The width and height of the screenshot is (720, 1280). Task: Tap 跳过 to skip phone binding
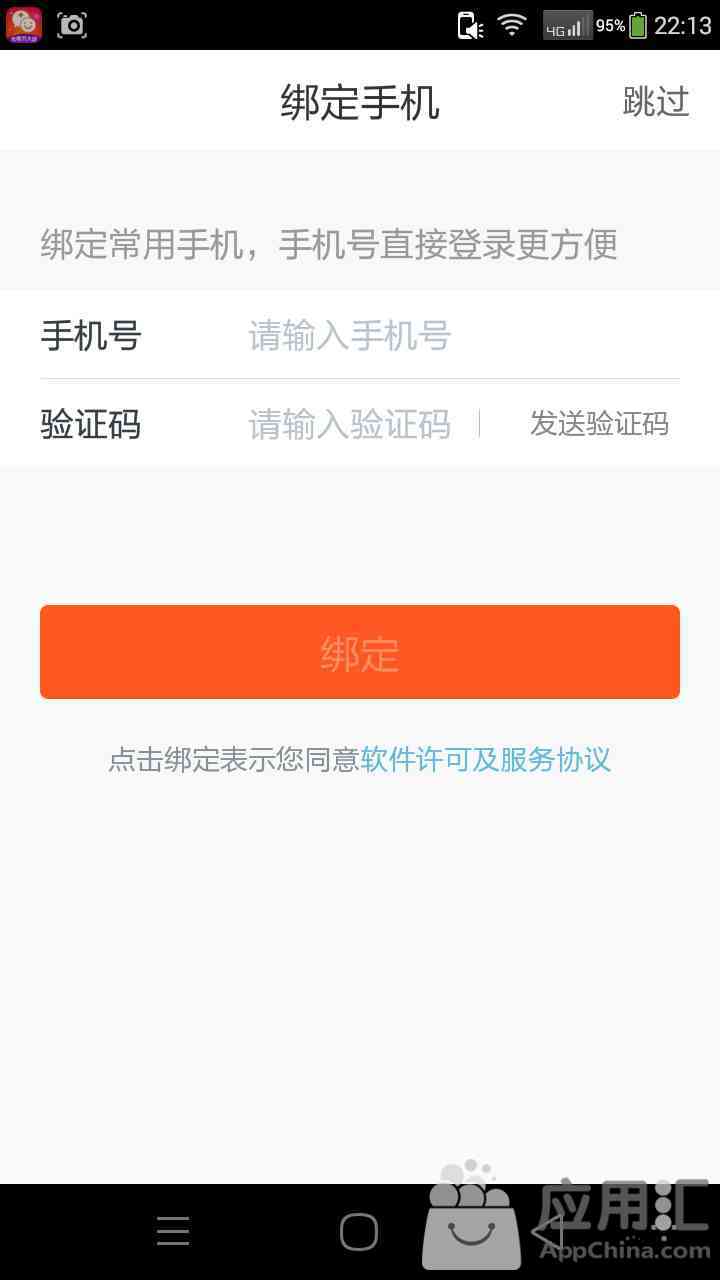[x=656, y=102]
